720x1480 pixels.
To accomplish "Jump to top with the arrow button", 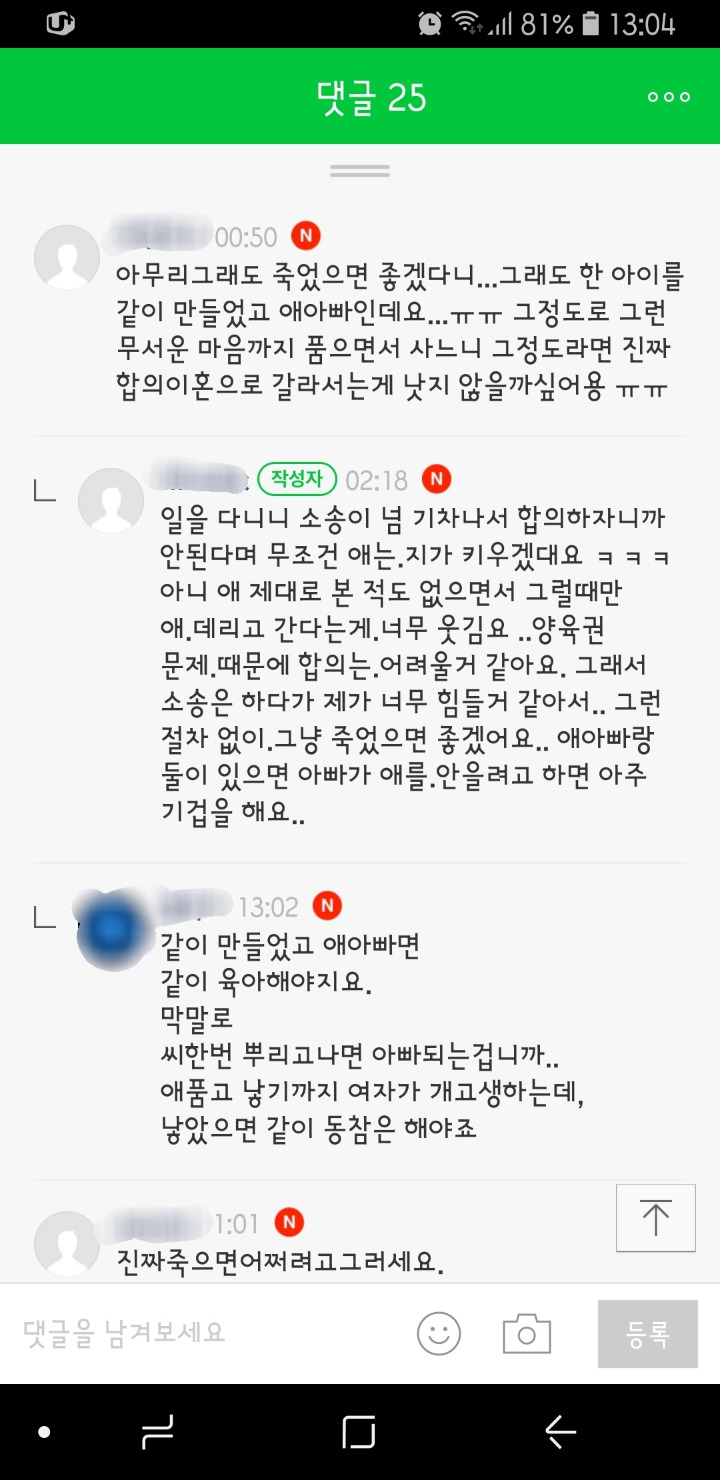I will click(656, 1217).
